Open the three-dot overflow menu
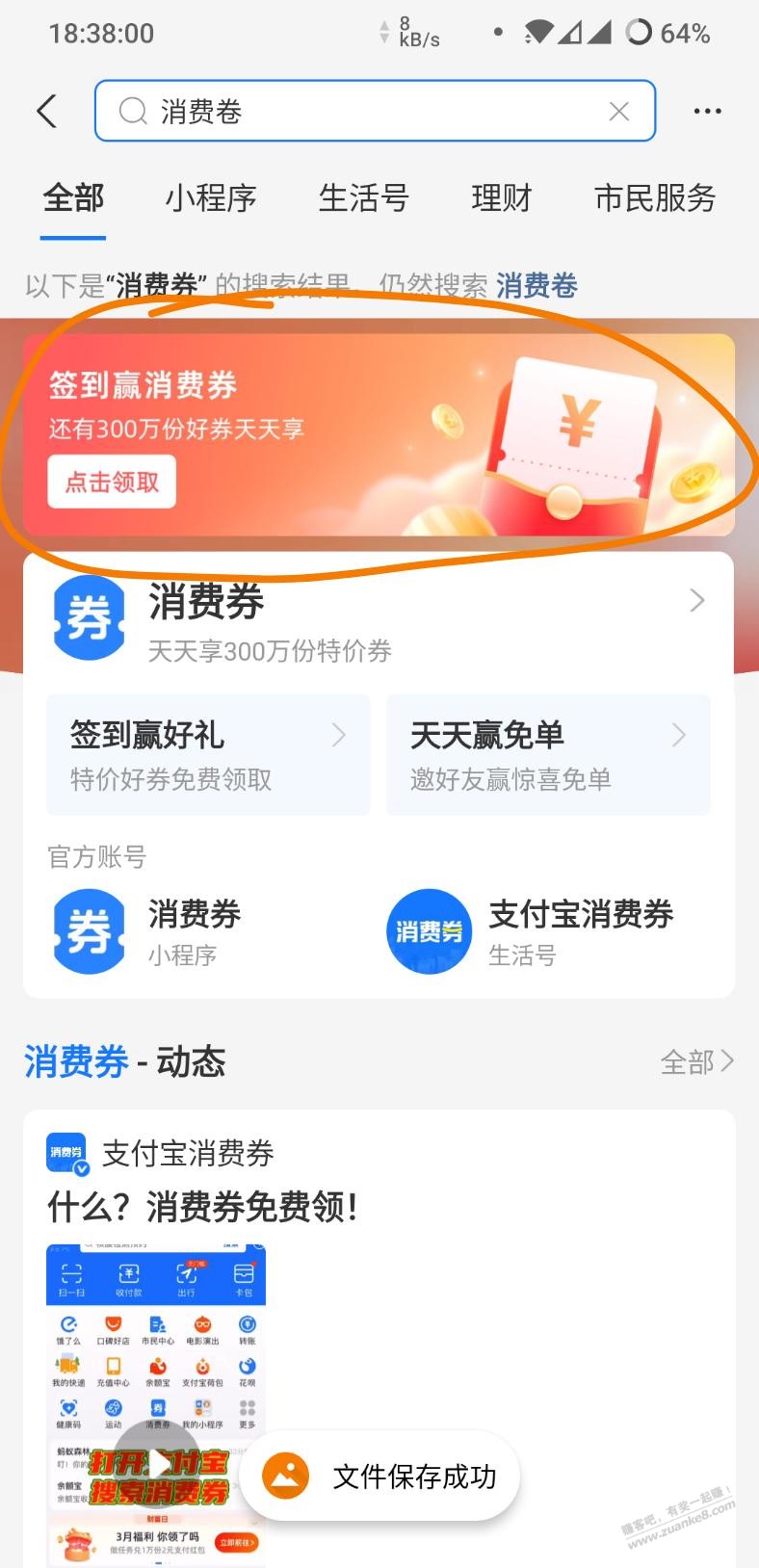This screenshot has height=1568, width=759. tap(707, 112)
